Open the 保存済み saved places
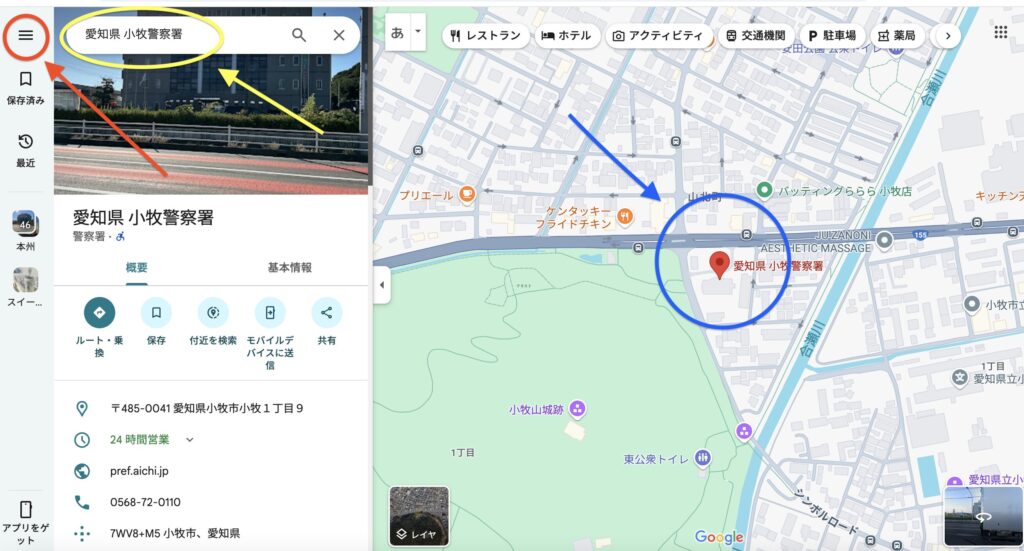 pos(26,87)
